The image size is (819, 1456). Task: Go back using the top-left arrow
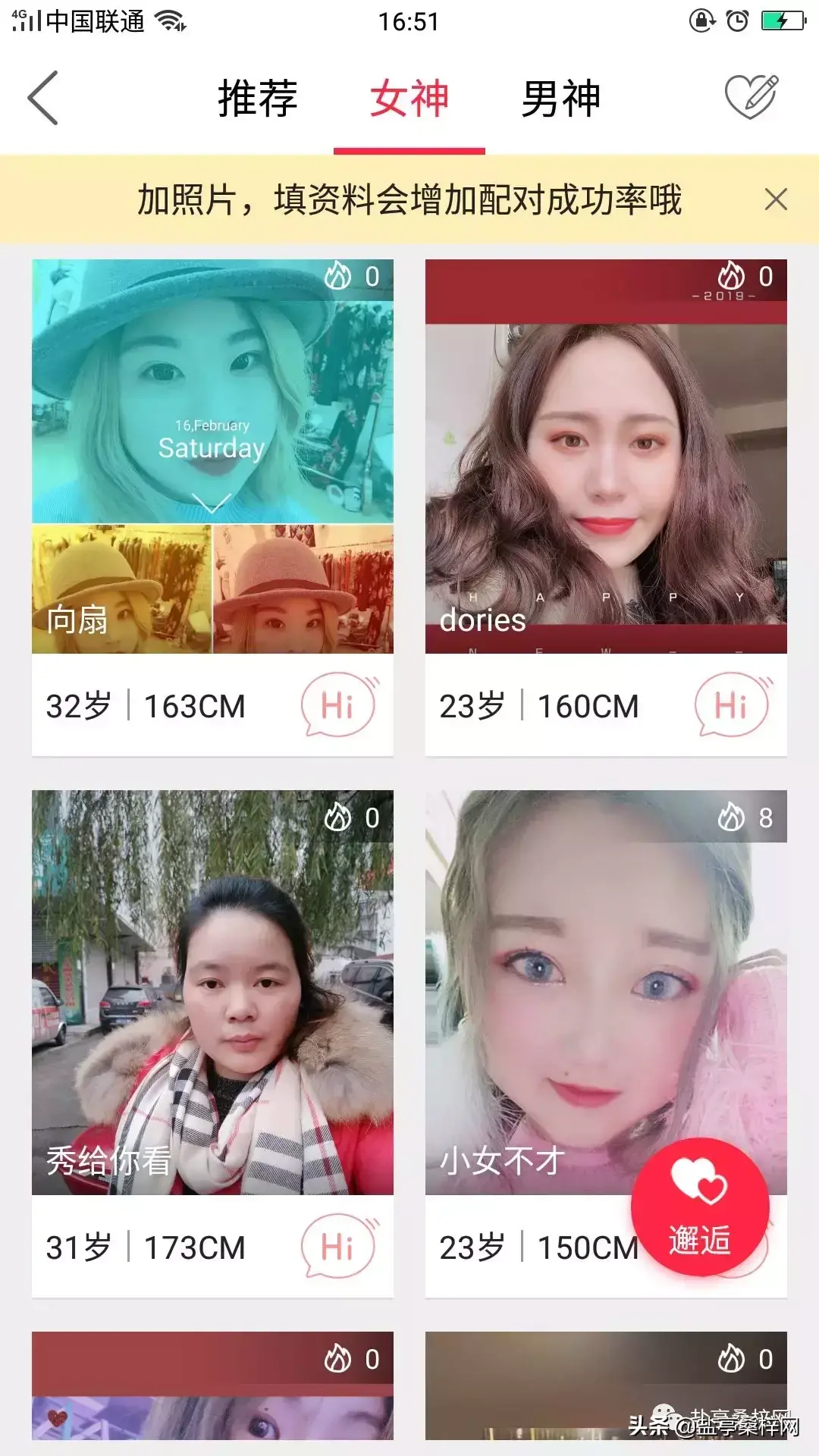click(x=43, y=98)
